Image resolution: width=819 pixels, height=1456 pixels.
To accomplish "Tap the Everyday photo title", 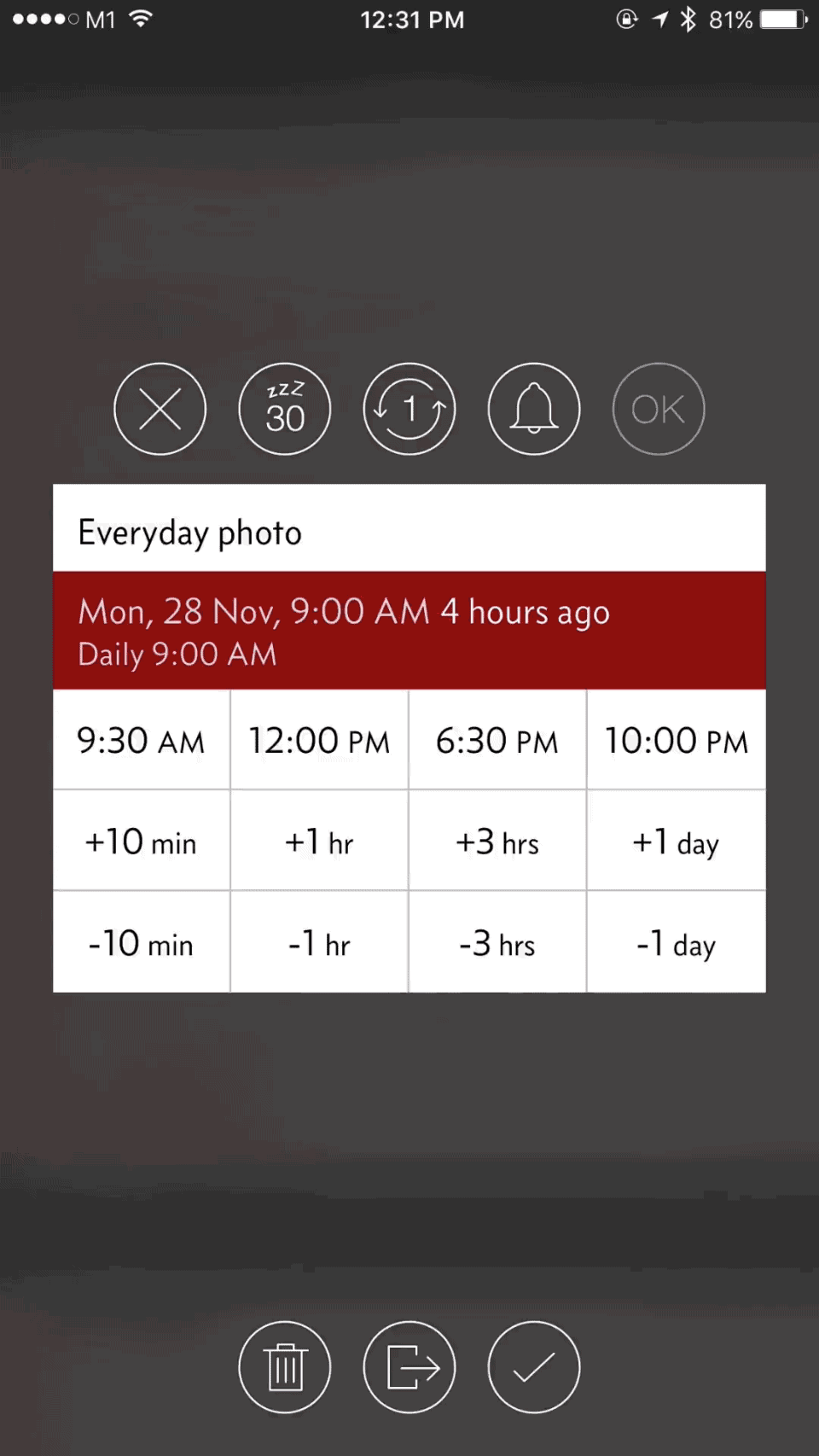I will pos(189,532).
